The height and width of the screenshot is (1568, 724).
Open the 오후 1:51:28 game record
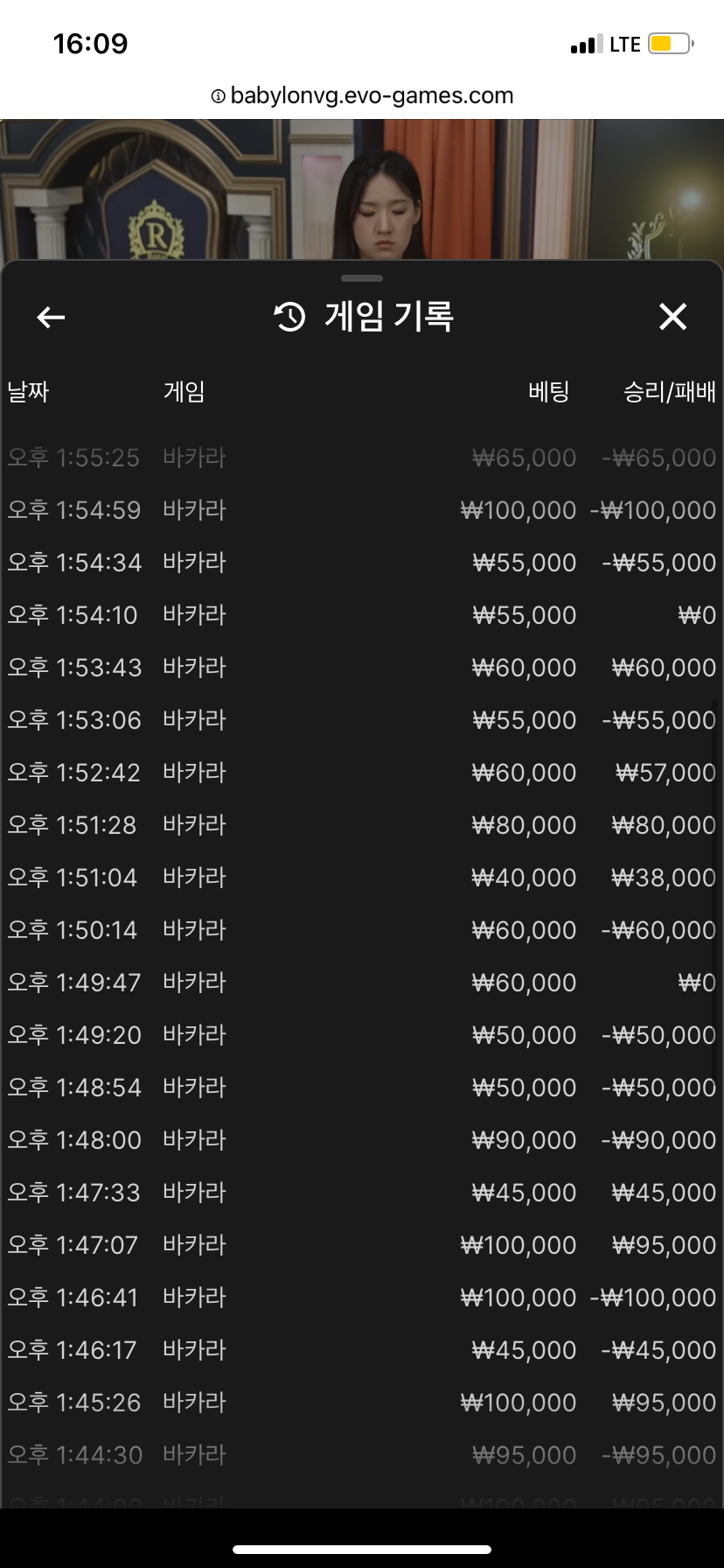tap(362, 825)
